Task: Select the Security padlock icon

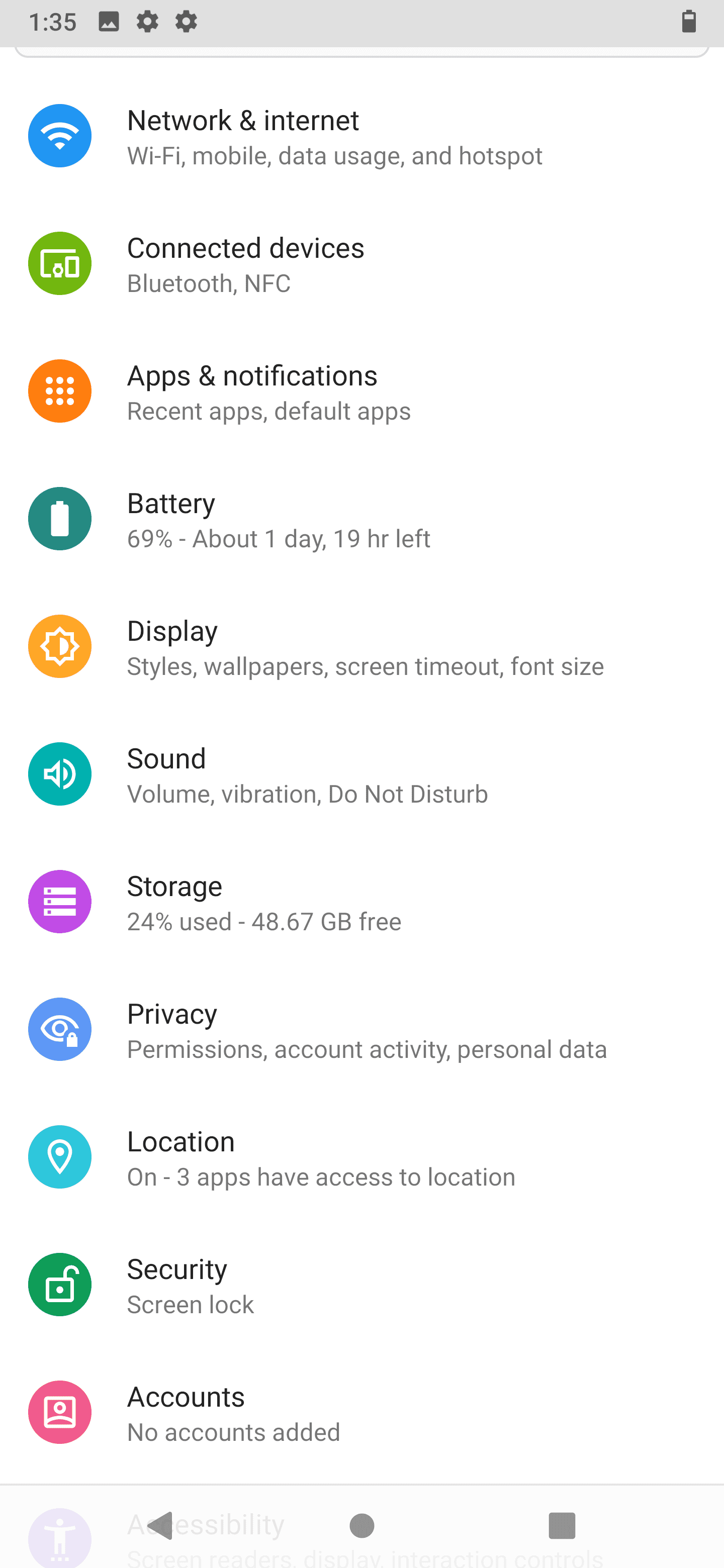Action: pyautogui.click(x=60, y=1285)
